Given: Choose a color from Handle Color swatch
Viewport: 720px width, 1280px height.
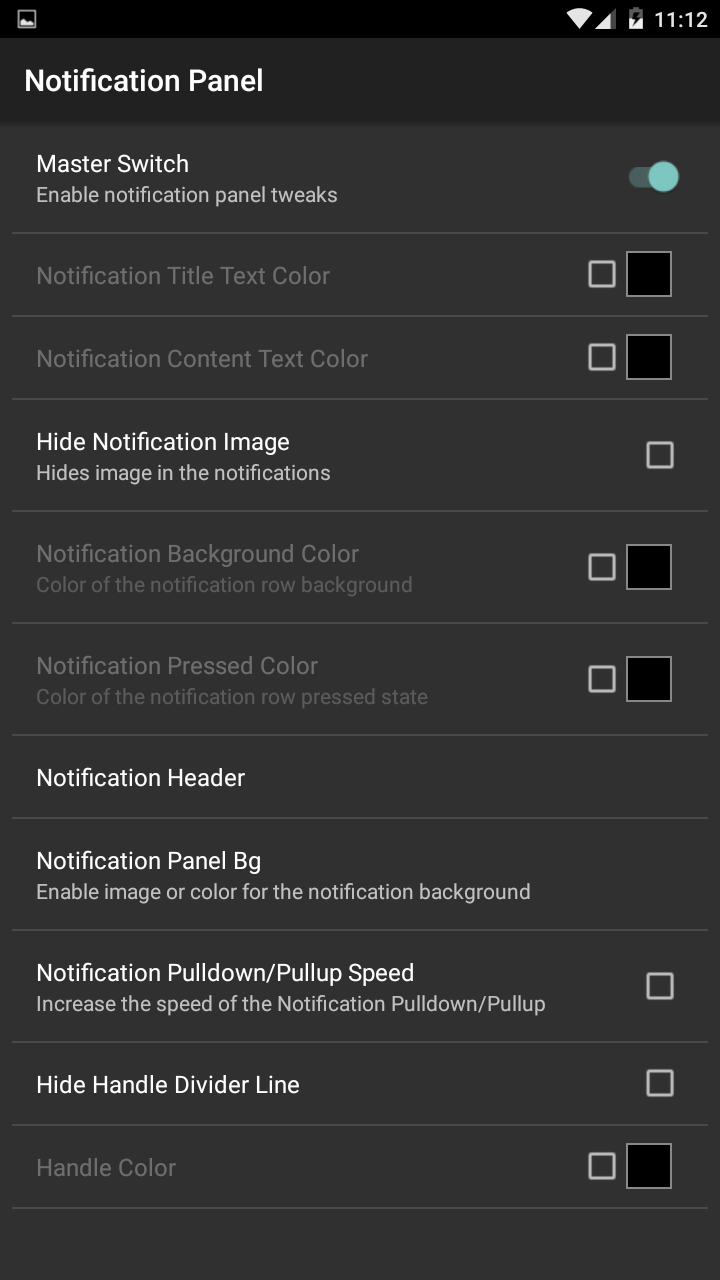Looking at the screenshot, I should (x=648, y=1166).
